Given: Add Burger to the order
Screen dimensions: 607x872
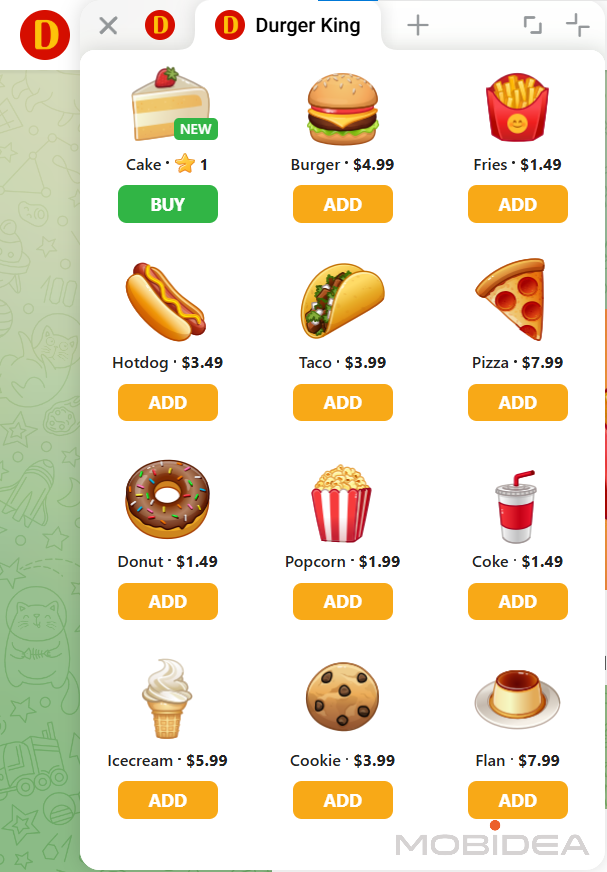Looking at the screenshot, I should 342,204.
